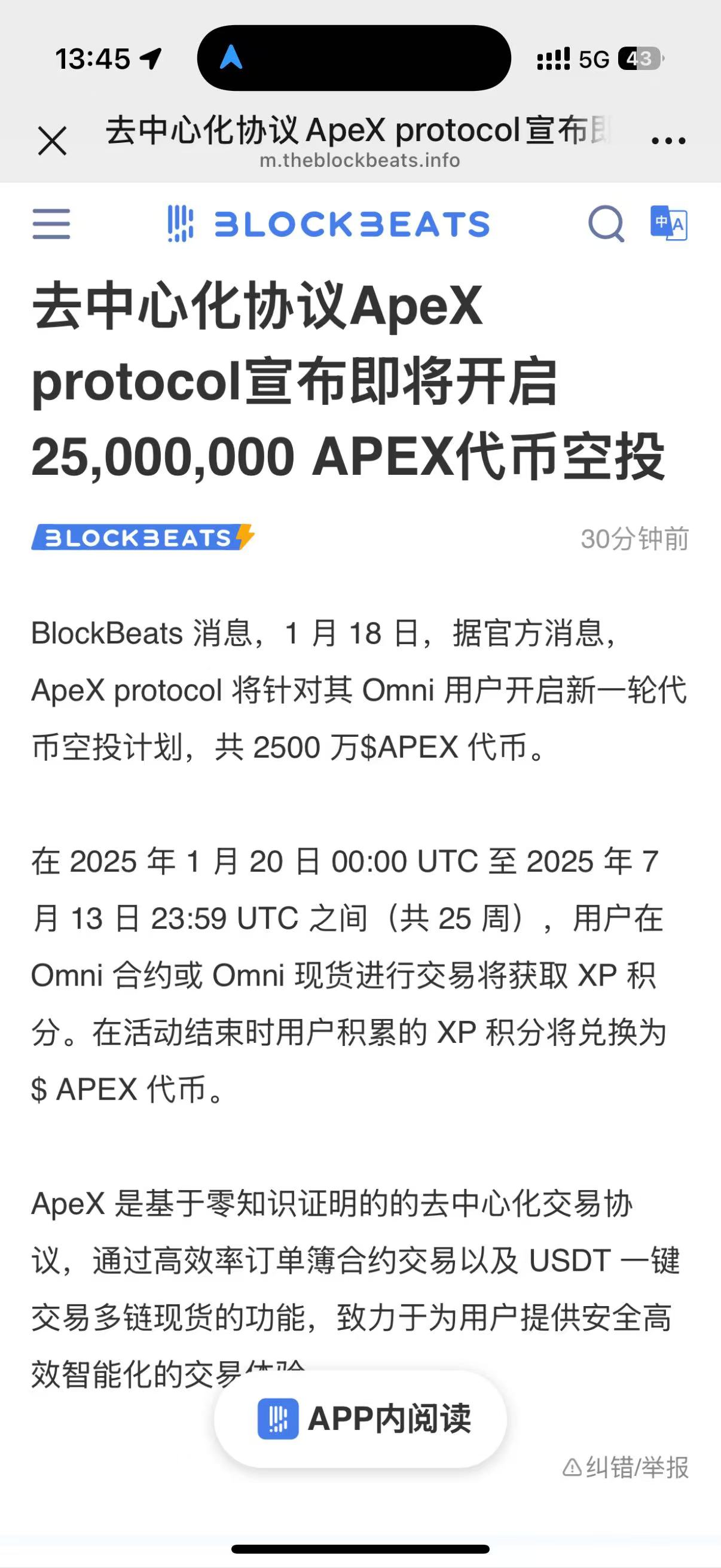Viewport: 721px width, 1568px height.
Task: Open the hamburger drawer menu
Action: [51, 224]
